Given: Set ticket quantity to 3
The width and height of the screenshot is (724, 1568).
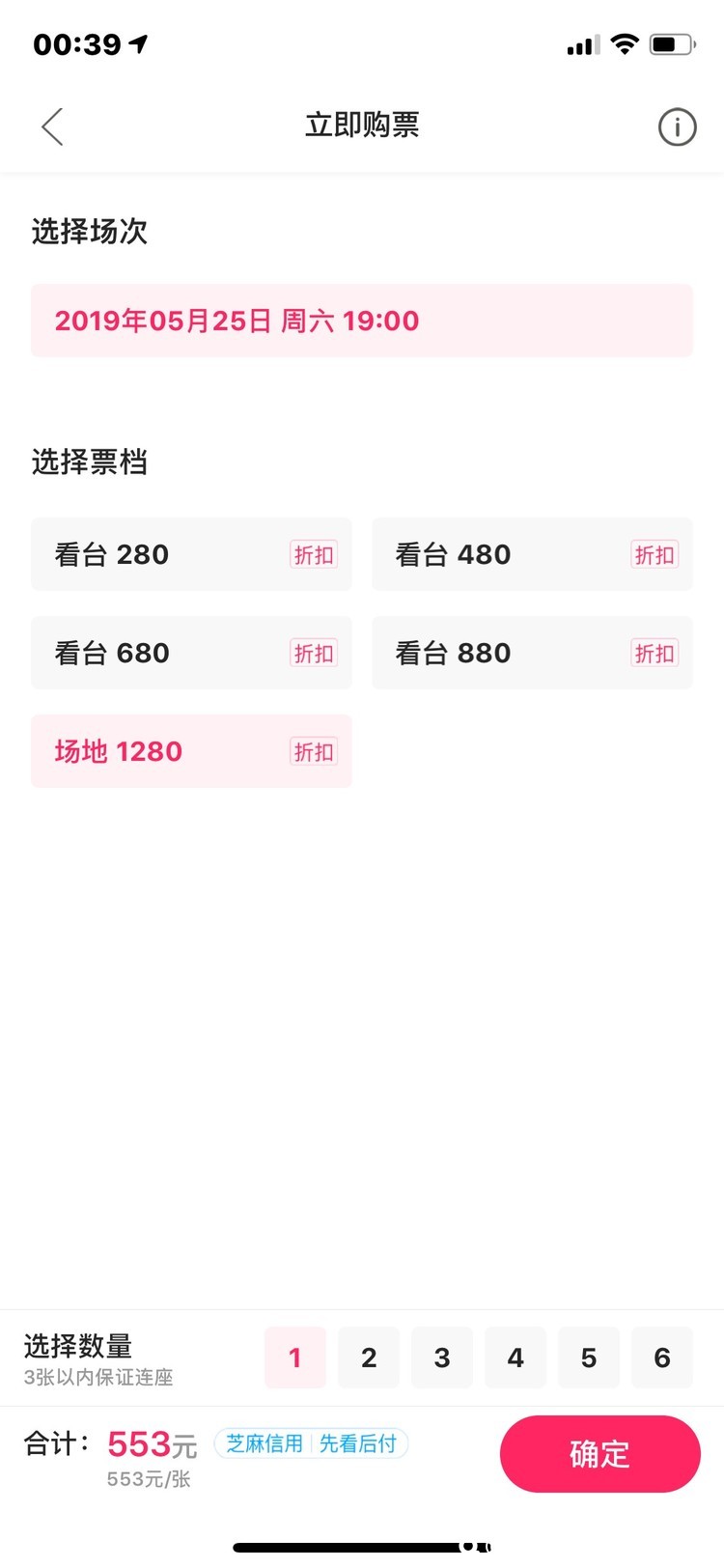Looking at the screenshot, I should (x=442, y=1358).
